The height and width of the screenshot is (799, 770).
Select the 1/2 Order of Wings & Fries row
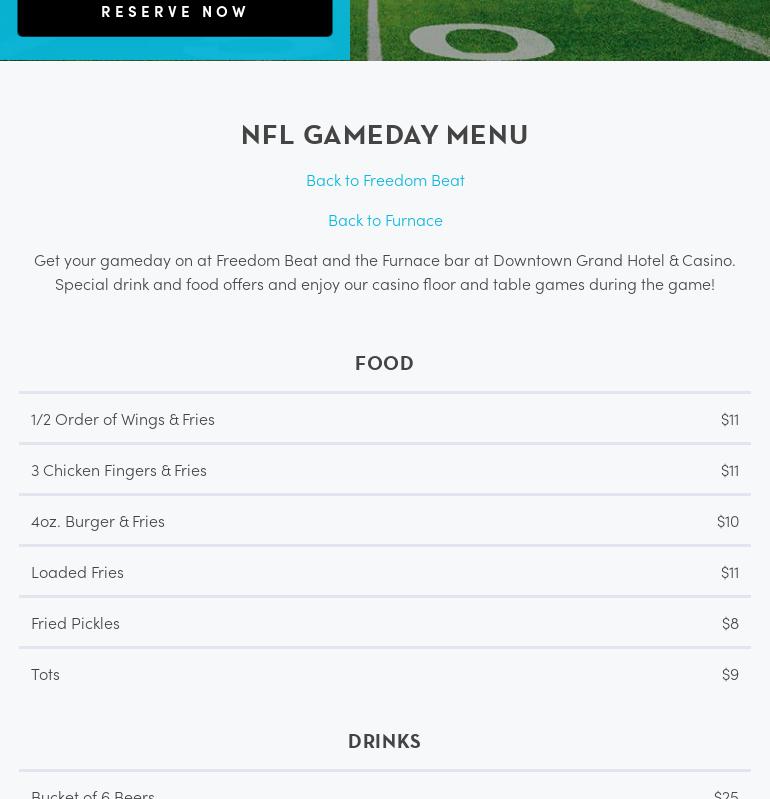pyautogui.click(x=123, y=418)
